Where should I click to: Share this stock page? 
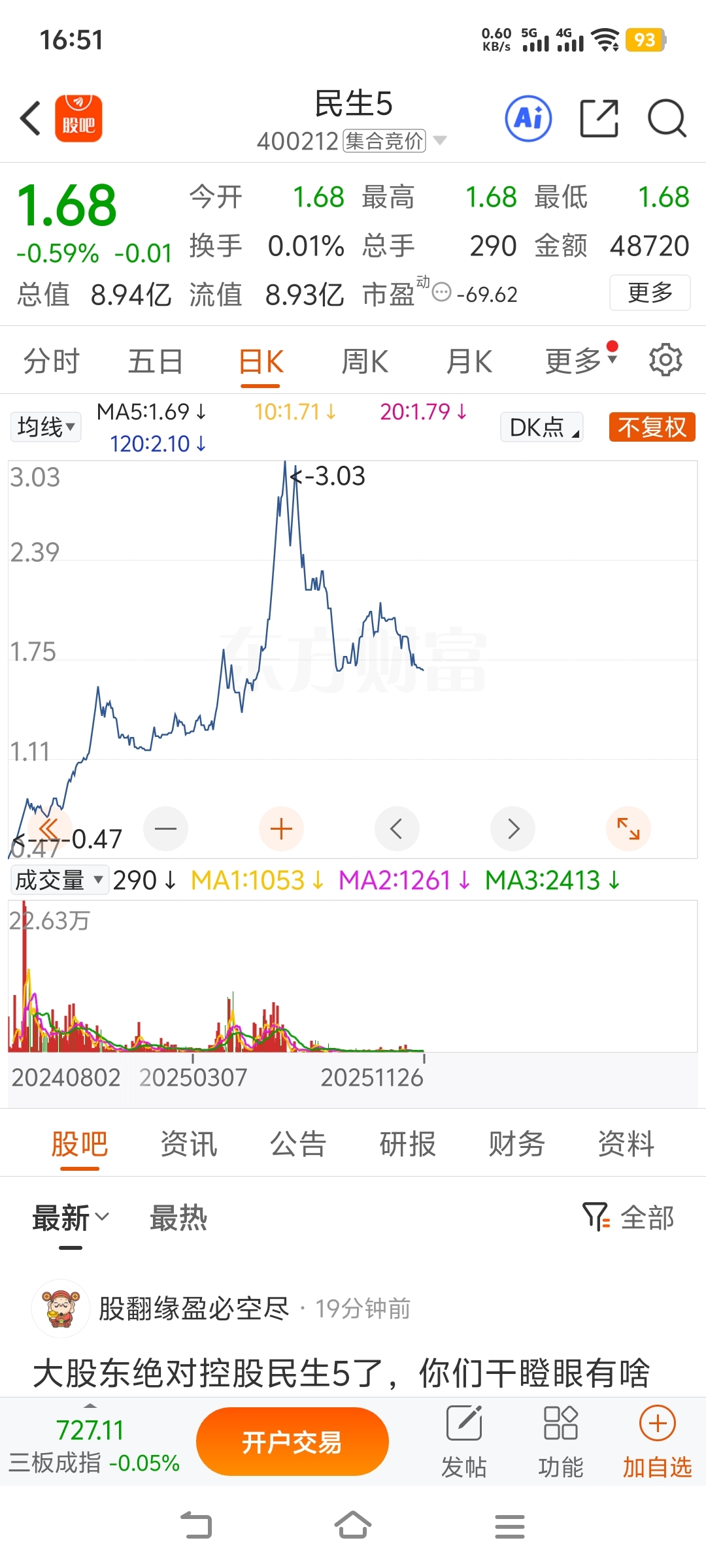[x=599, y=118]
